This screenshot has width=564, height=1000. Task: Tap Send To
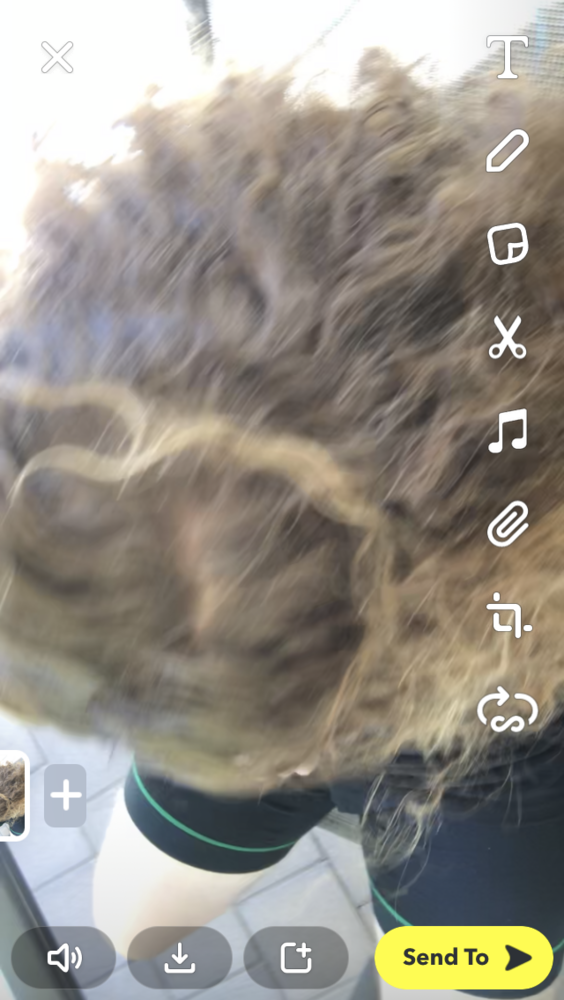tap(464, 957)
